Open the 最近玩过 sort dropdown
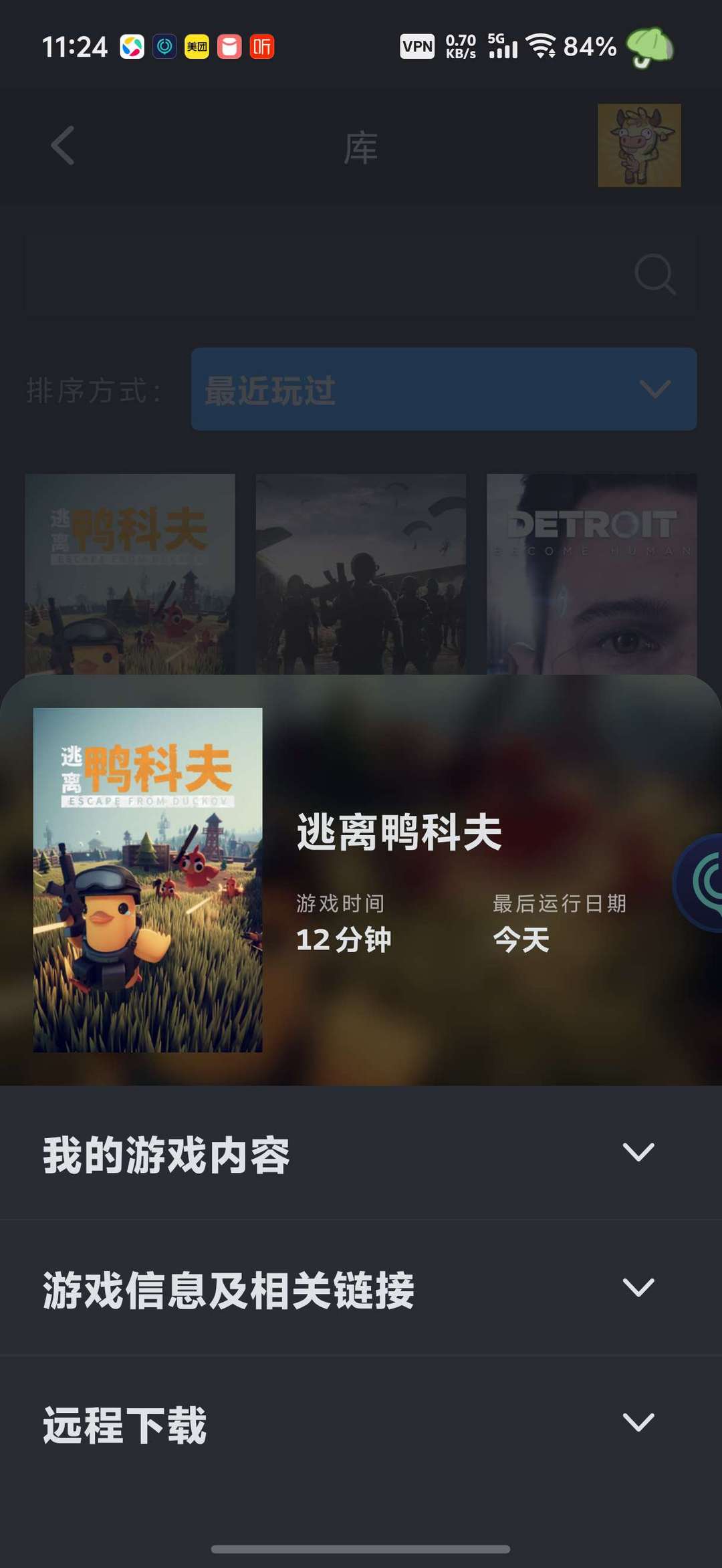The image size is (722, 1568). [444, 389]
